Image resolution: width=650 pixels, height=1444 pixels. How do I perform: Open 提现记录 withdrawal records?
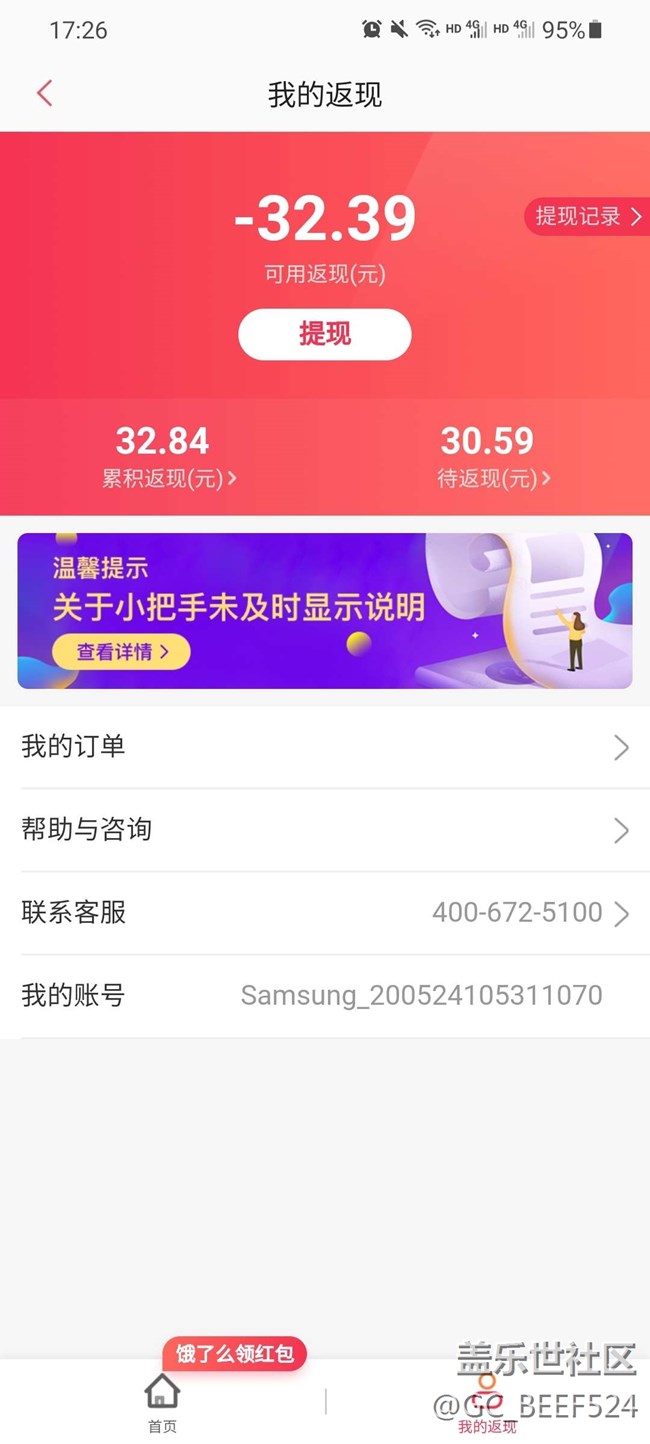click(x=587, y=216)
